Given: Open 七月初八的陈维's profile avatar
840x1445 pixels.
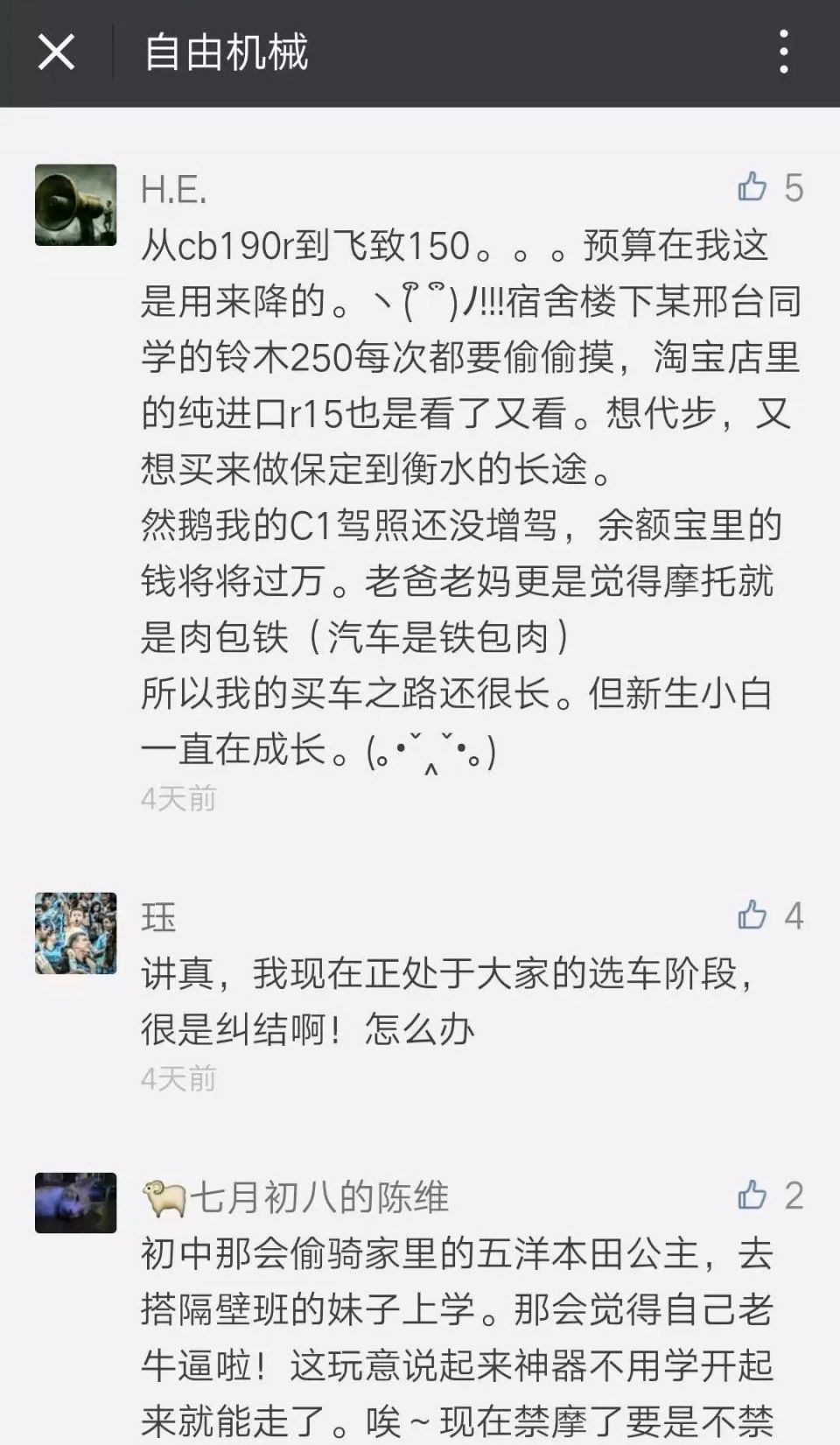Looking at the screenshot, I should tap(76, 1203).
